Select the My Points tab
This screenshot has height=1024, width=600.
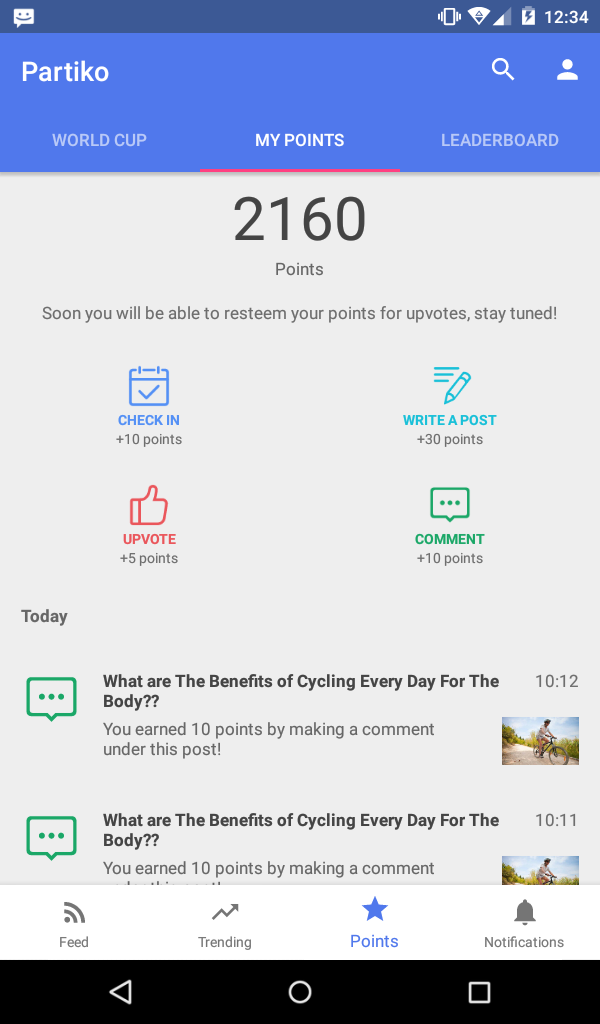(299, 140)
